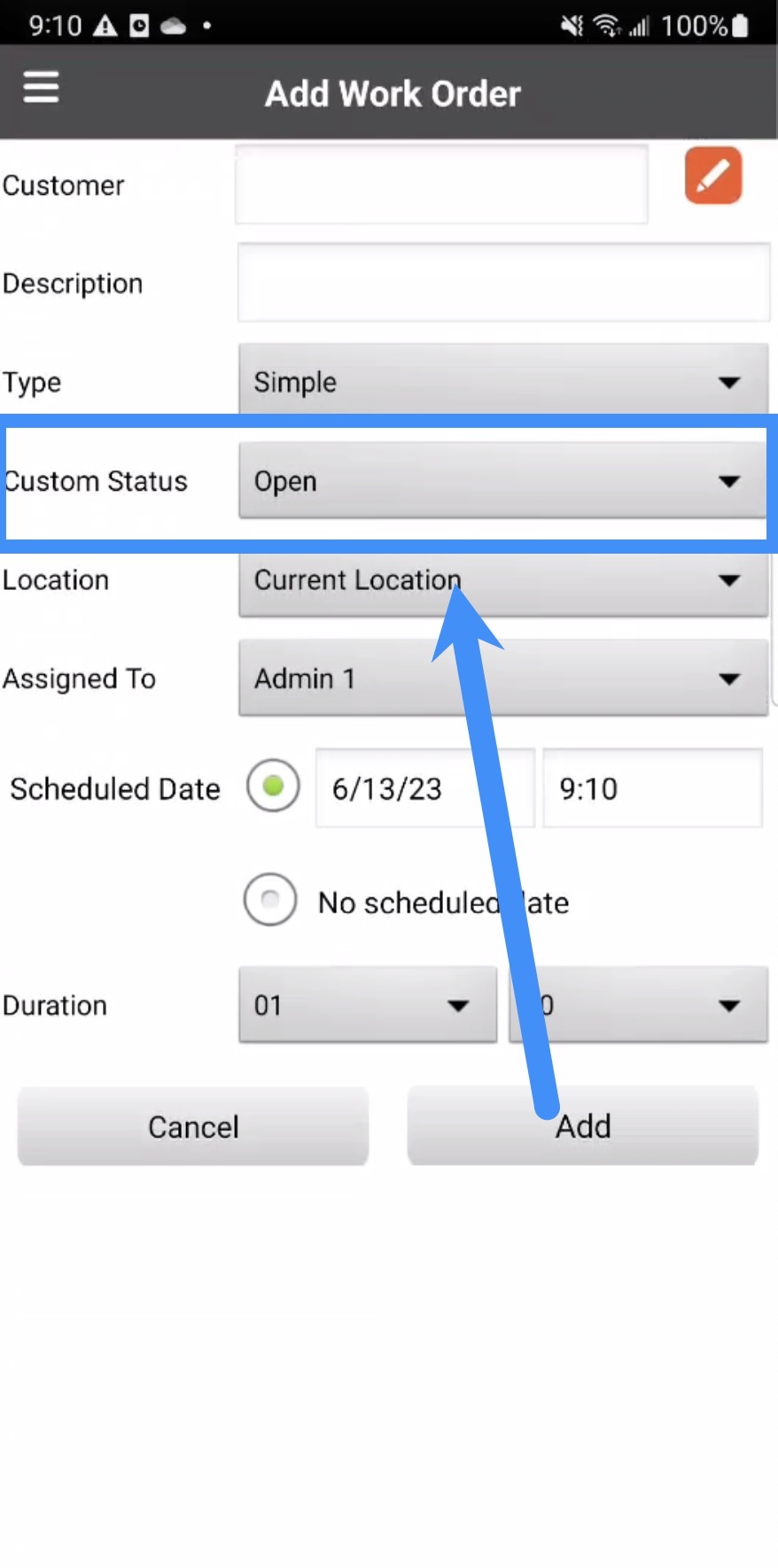Cancel adding the work order
This screenshot has width=778, height=1568.
tap(193, 1126)
